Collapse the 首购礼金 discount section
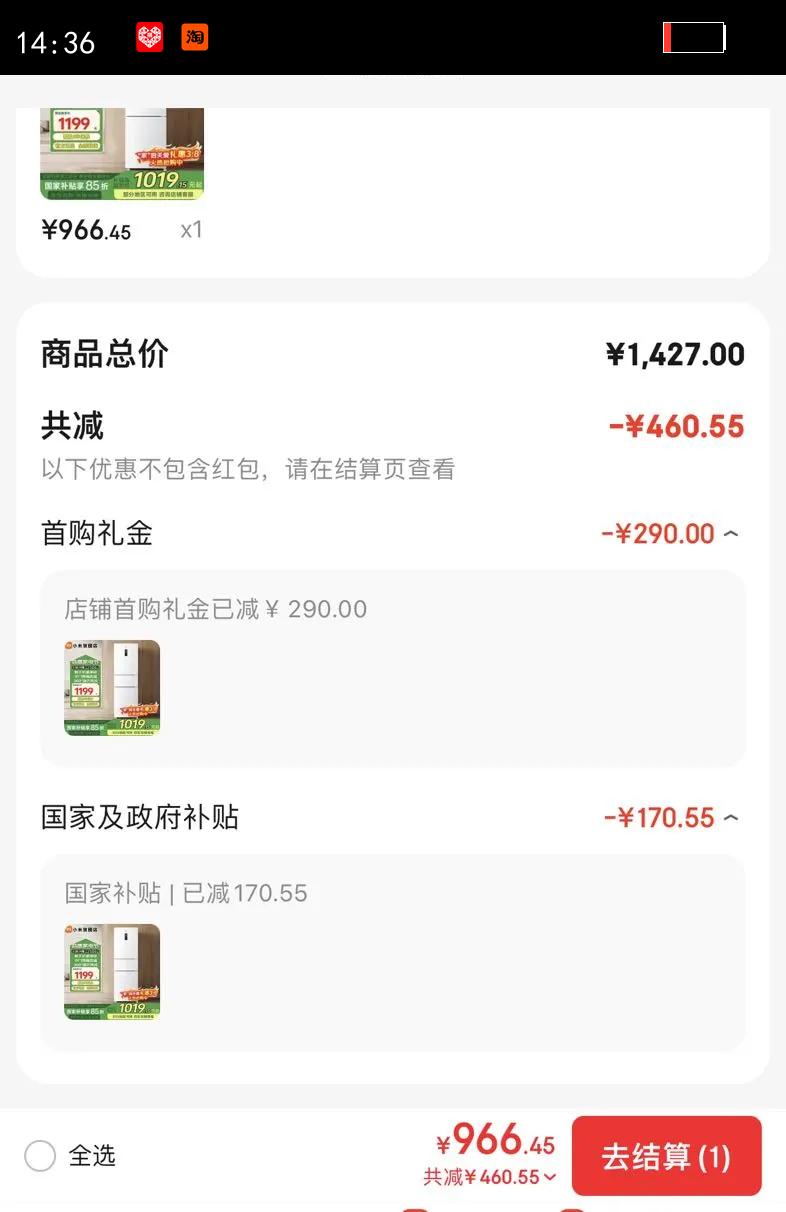The image size is (786, 1212). tap(731, 534)
